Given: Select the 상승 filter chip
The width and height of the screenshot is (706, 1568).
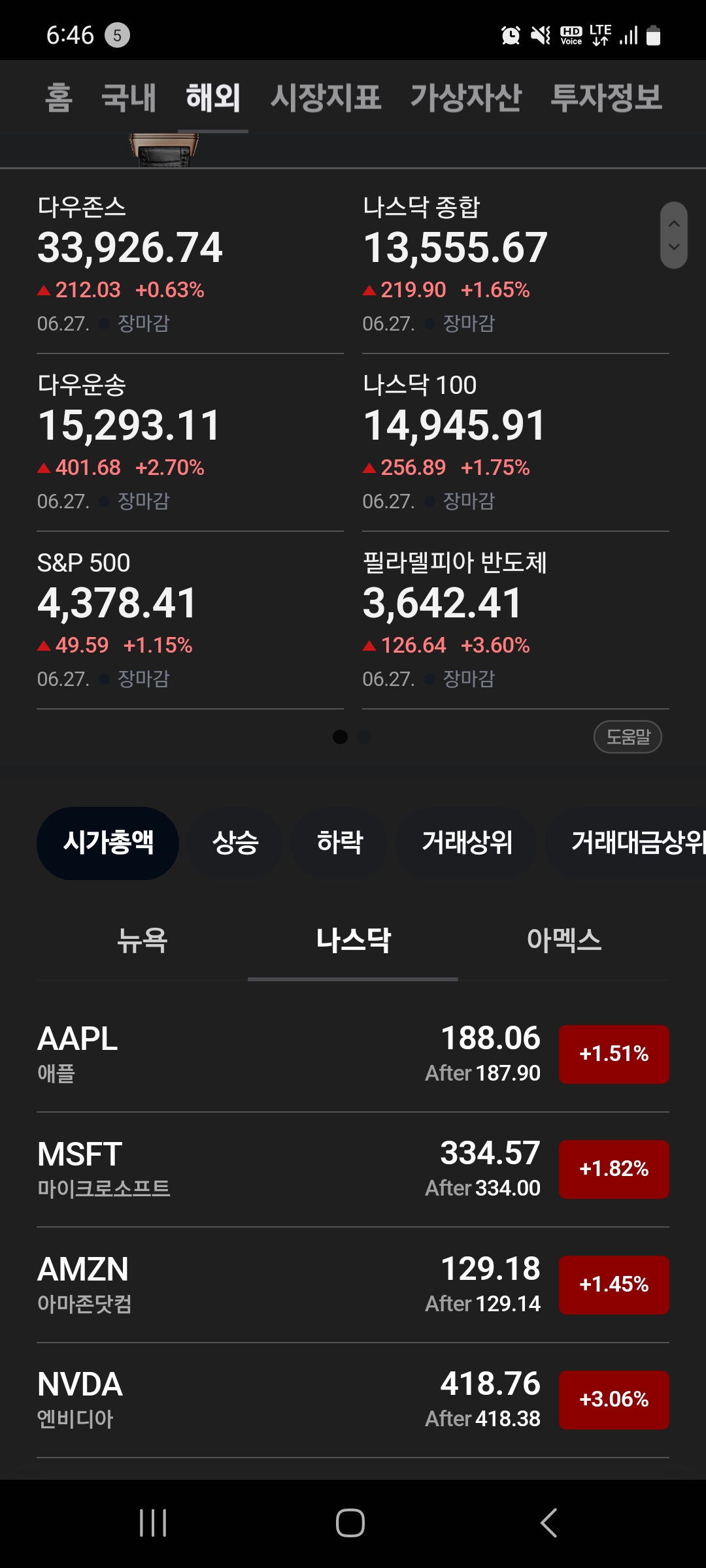Looking at the screenshot, I should 235,843.
